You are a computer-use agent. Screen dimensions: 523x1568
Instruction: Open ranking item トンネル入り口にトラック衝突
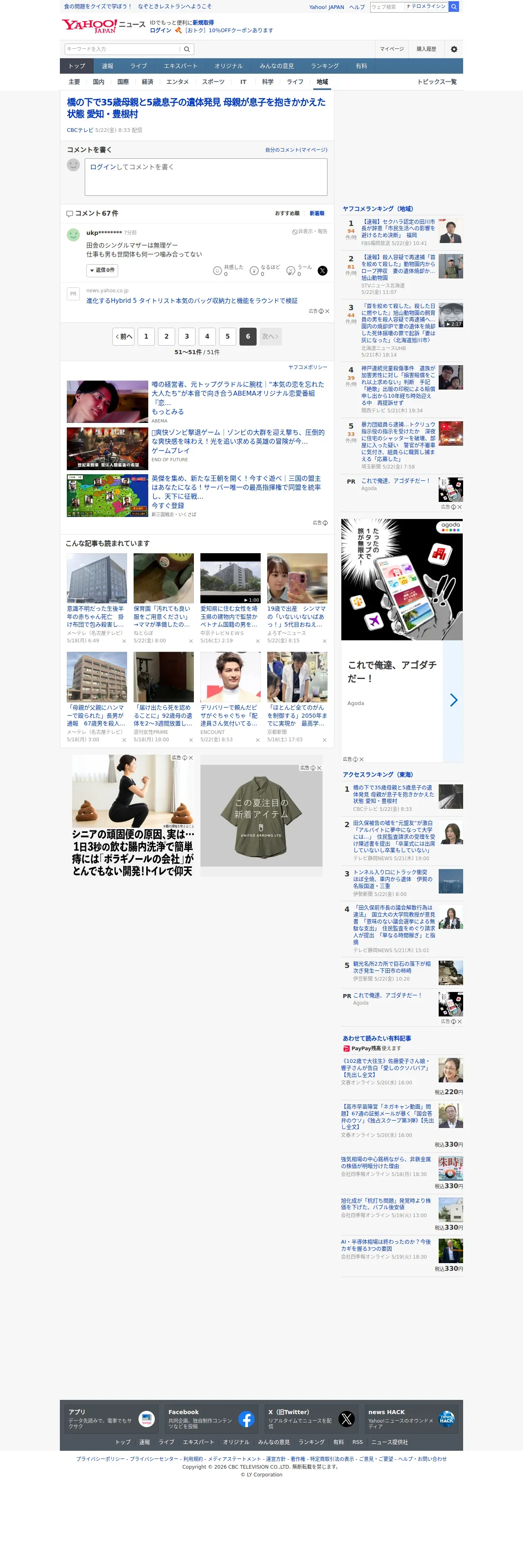point(394,879)
